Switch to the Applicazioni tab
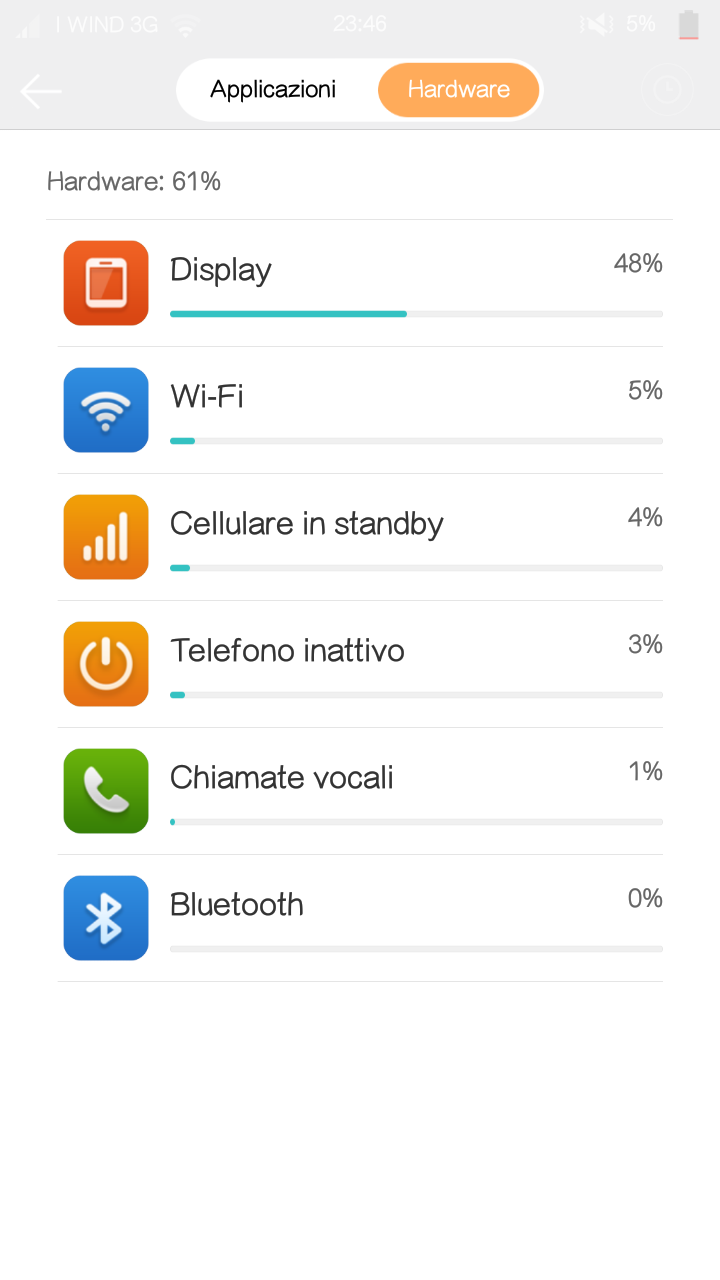This screenshot has height=1280, width=720. [x=273, y=90]
